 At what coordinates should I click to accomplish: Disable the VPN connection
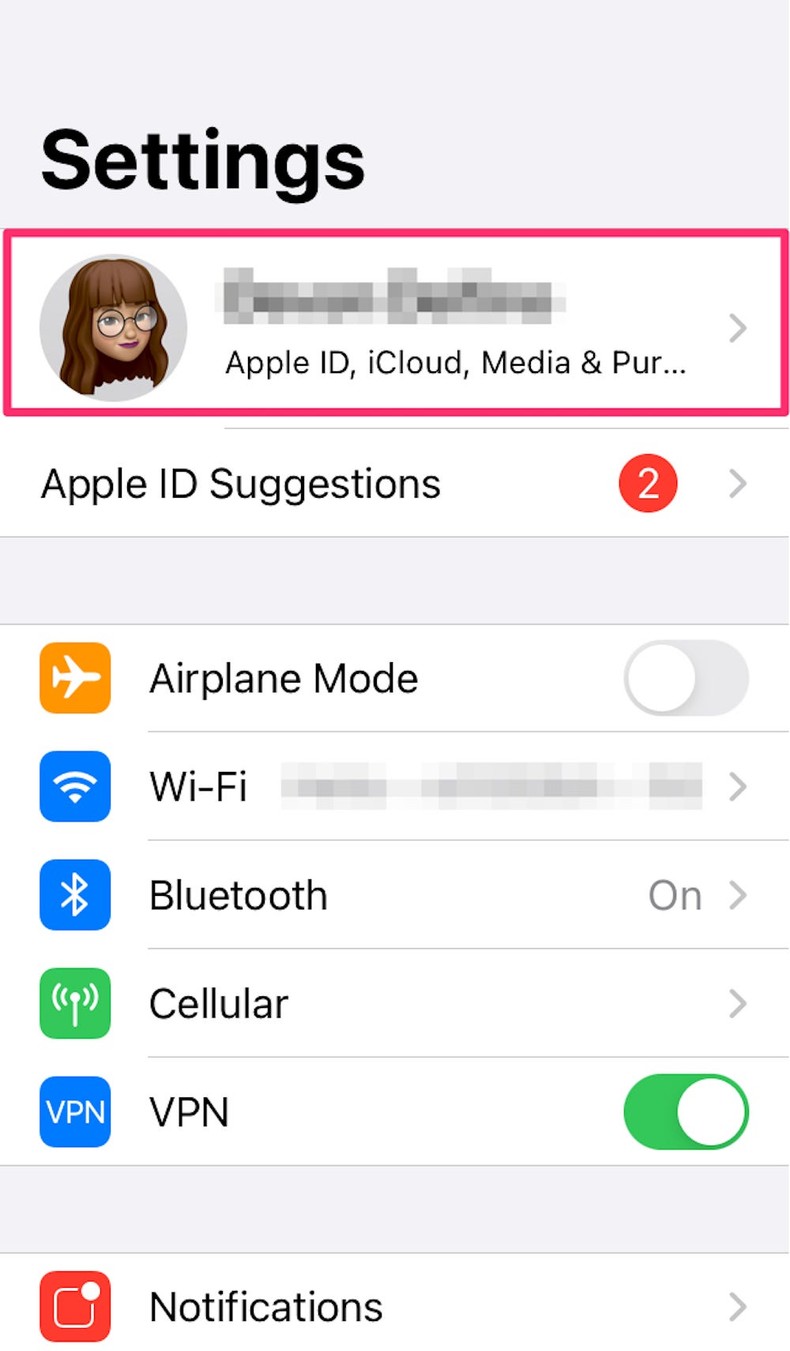click(x=686, y=1112)
